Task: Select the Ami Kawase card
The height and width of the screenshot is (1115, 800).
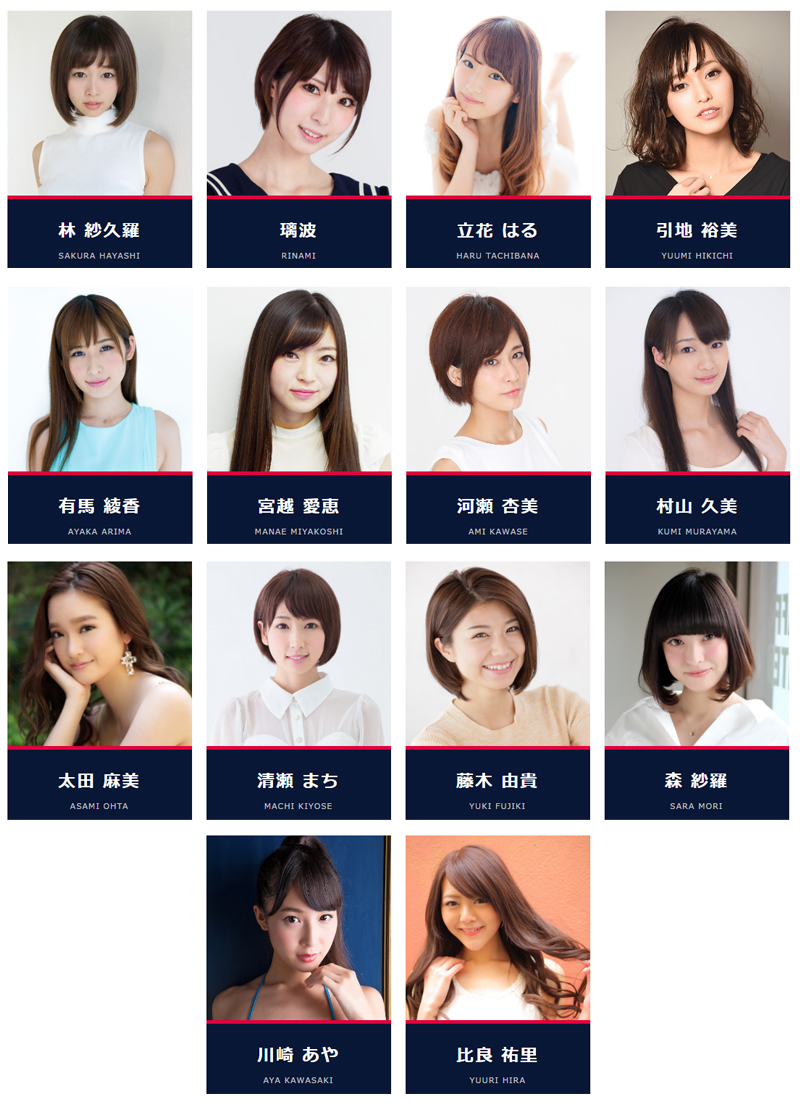Action: point(497,414)
